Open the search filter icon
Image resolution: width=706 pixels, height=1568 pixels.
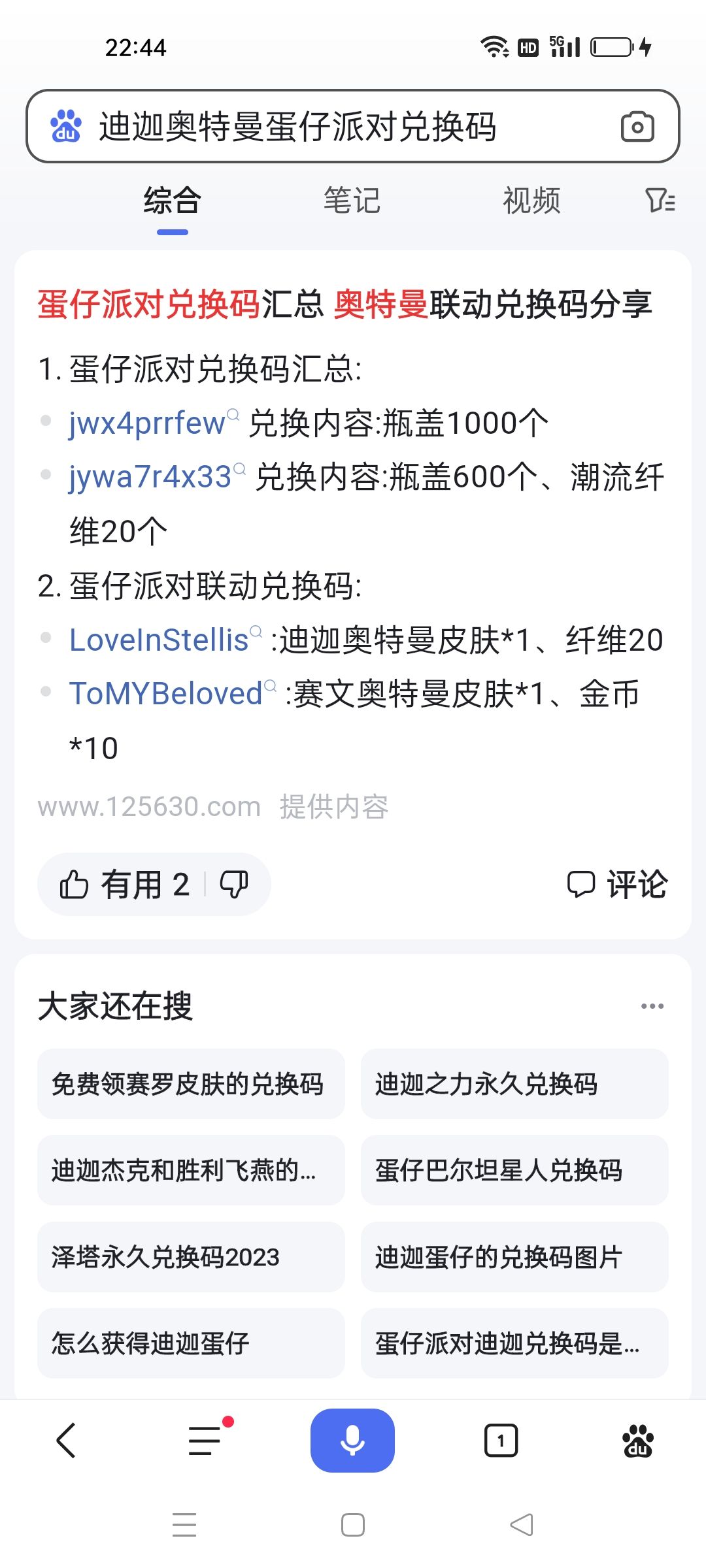tap(660, 200)
